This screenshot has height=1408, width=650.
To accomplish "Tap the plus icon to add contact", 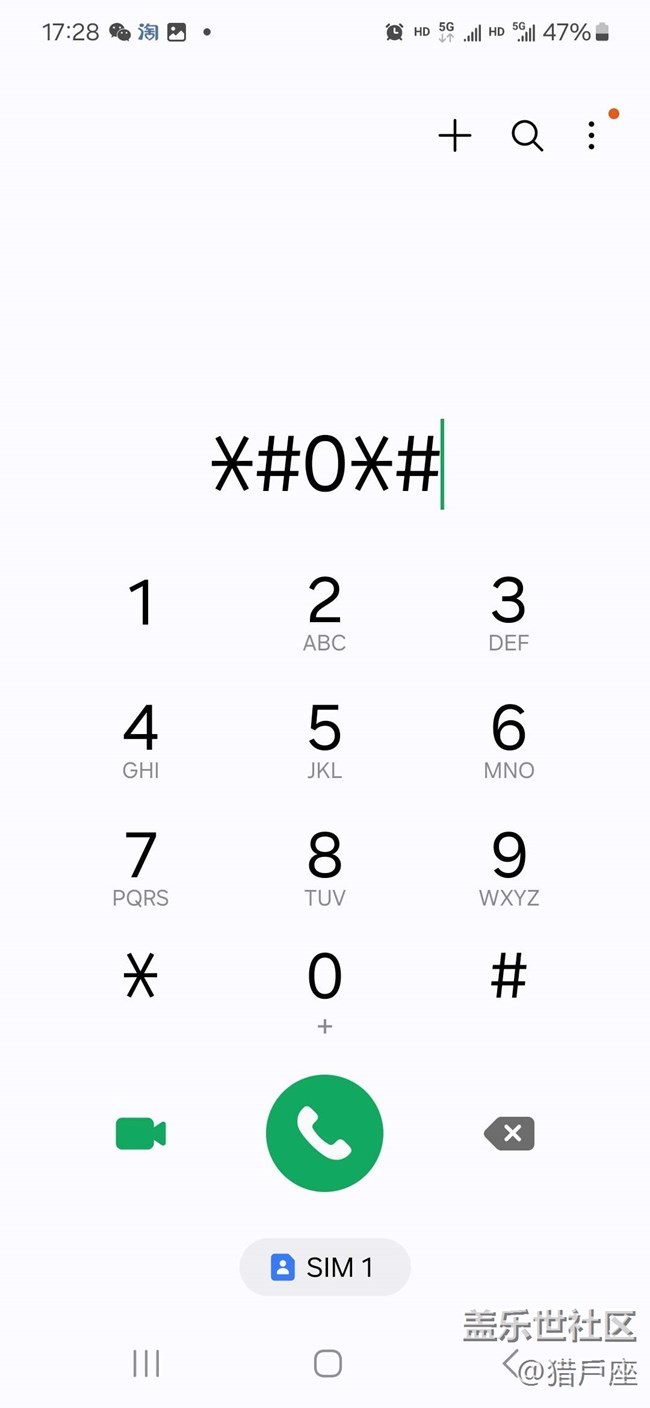I will [455, 136].
